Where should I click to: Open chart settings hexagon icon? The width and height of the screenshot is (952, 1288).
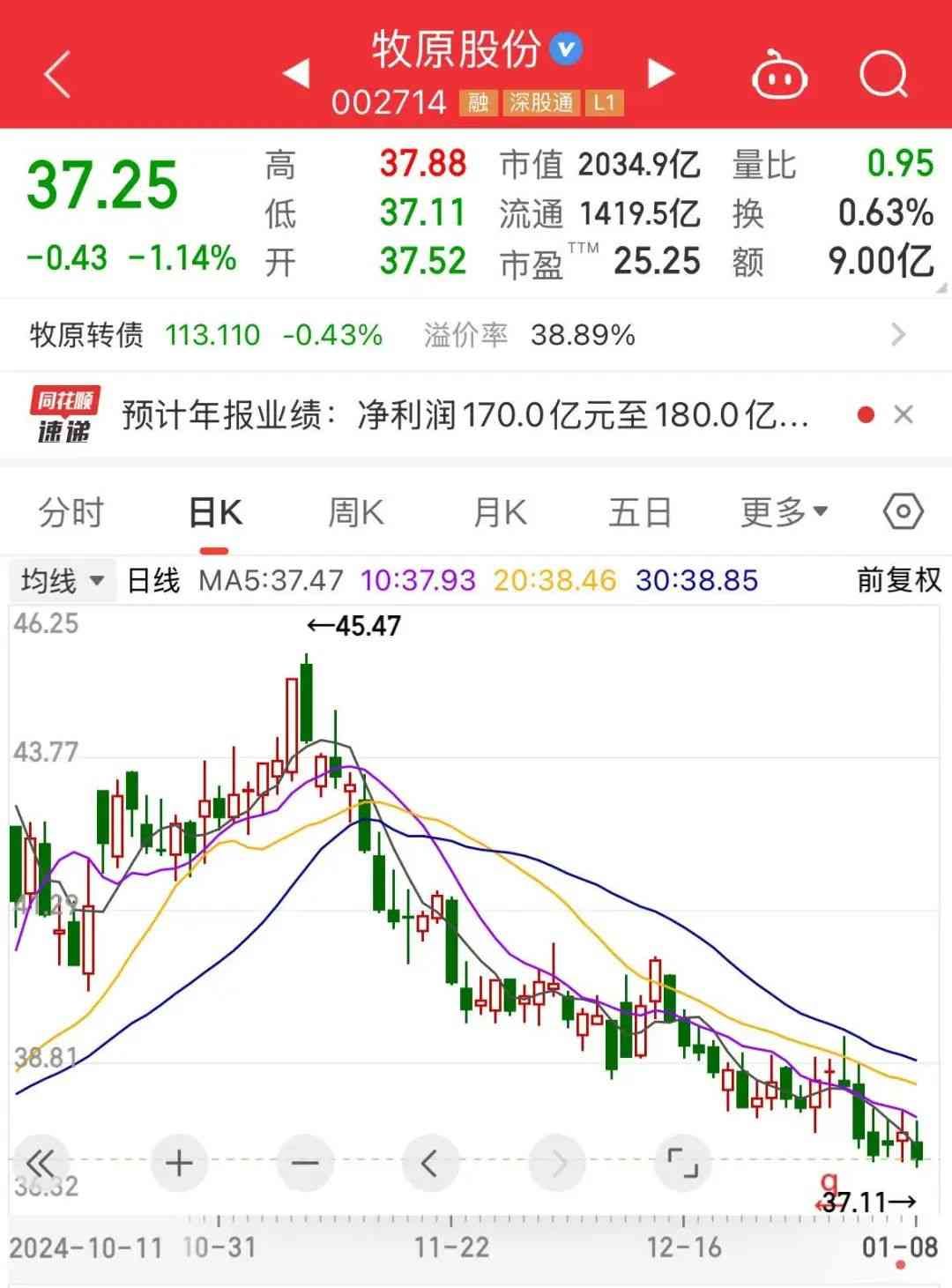[x=903, y=512]
